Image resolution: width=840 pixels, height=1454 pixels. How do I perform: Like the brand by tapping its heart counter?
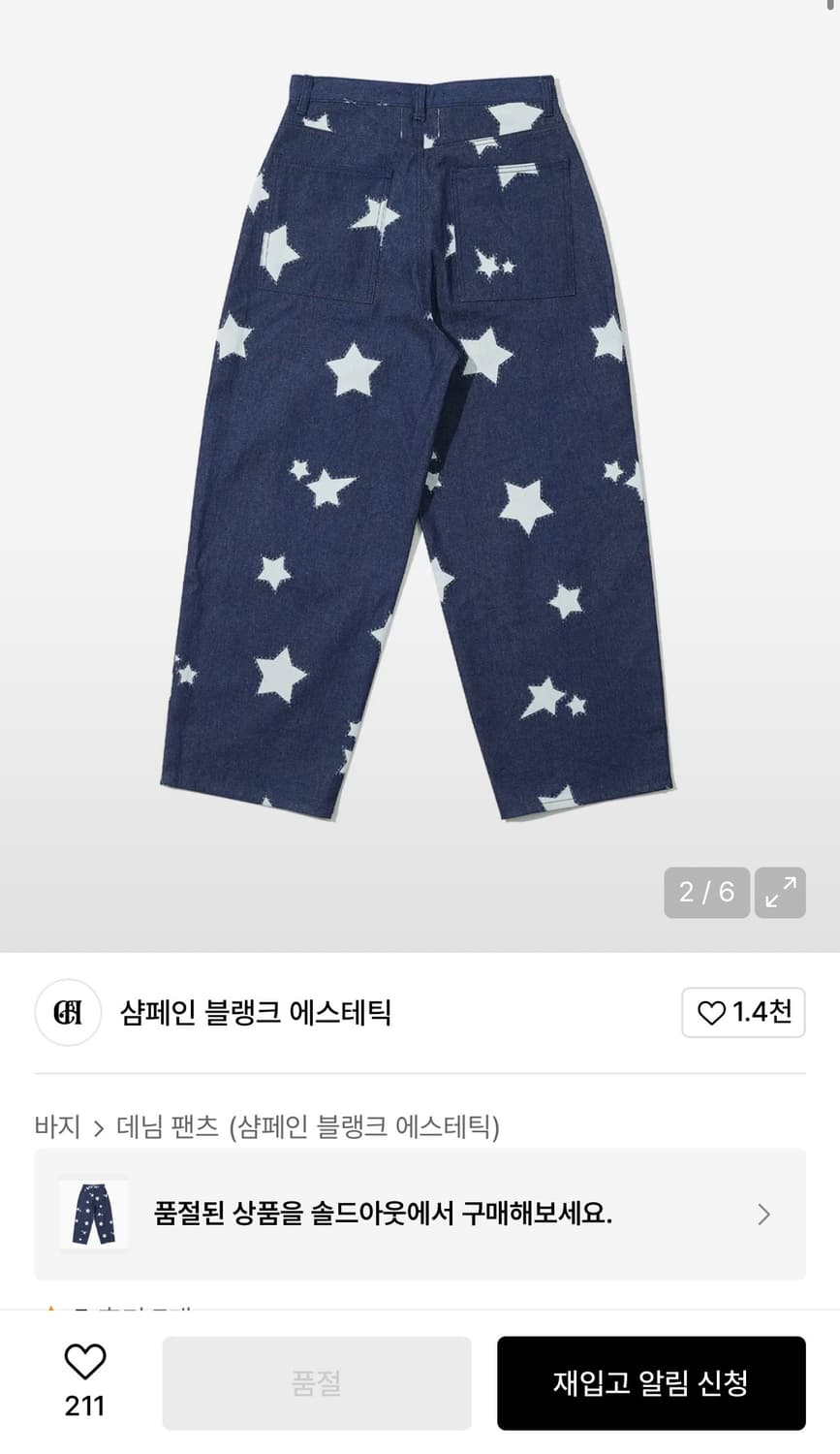click(x=743, y=1012)
